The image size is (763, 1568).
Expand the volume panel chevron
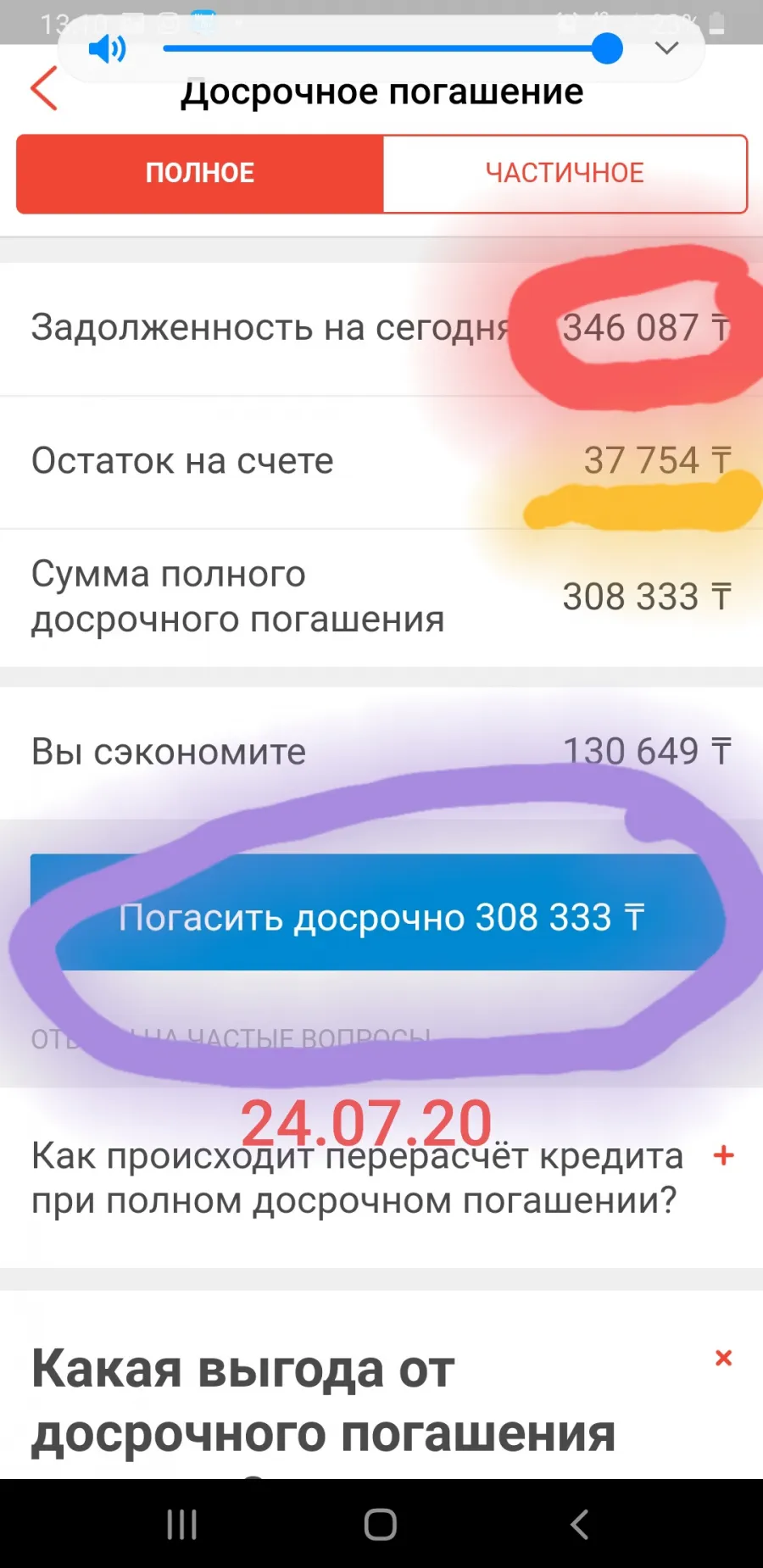(x=667, y=48)
